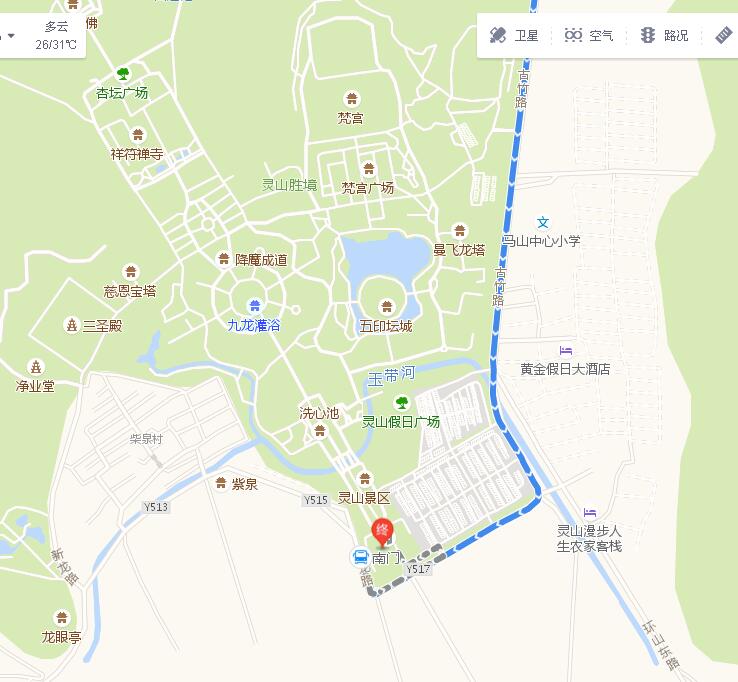Tap the bus stop icon beside 南门
Viewport: 738px width, 682px height.
pos(359,557)
